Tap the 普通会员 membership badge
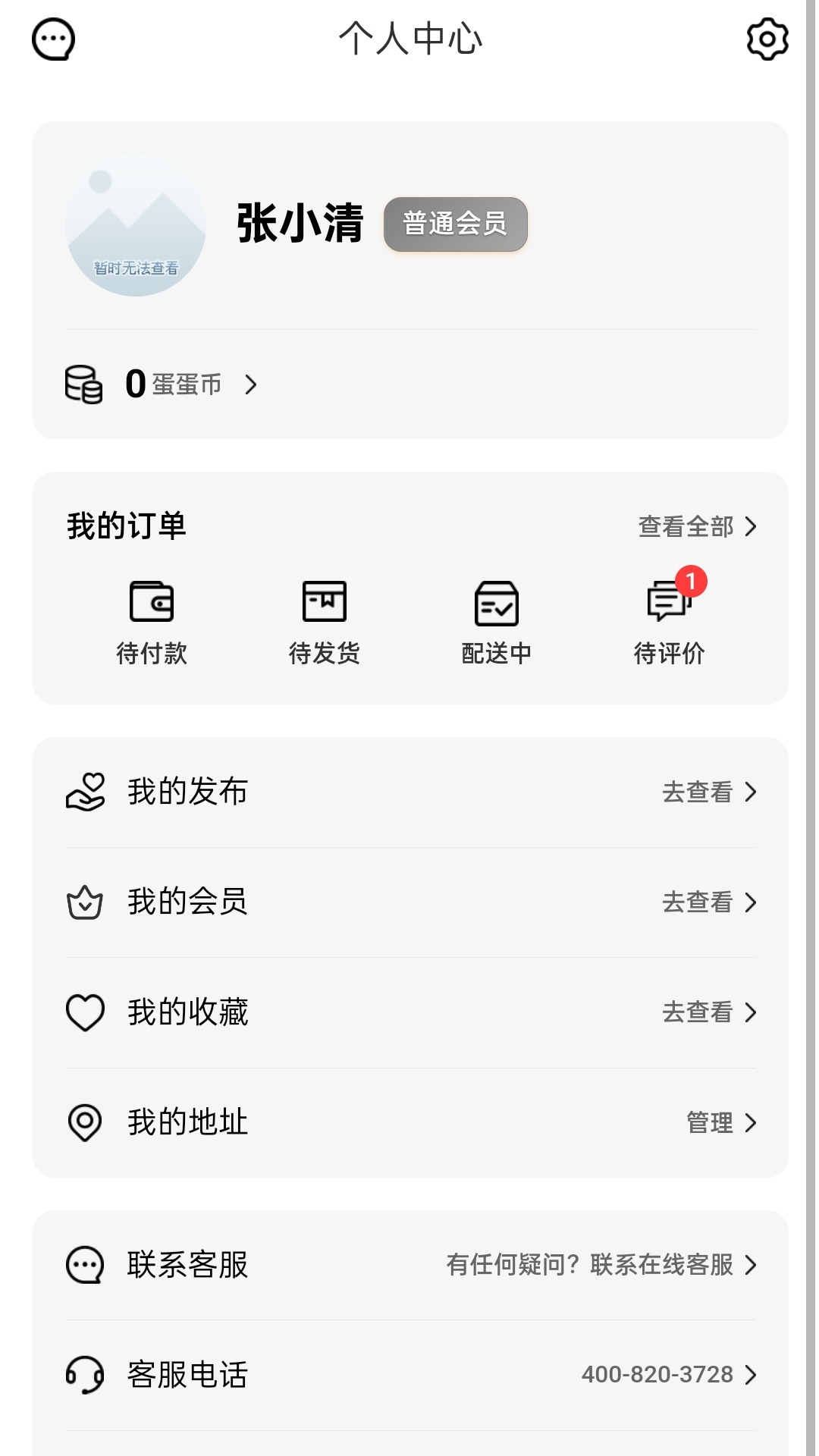Viewport: 819px width, 1456px height. pyautogui.click(x=455, y=224)
